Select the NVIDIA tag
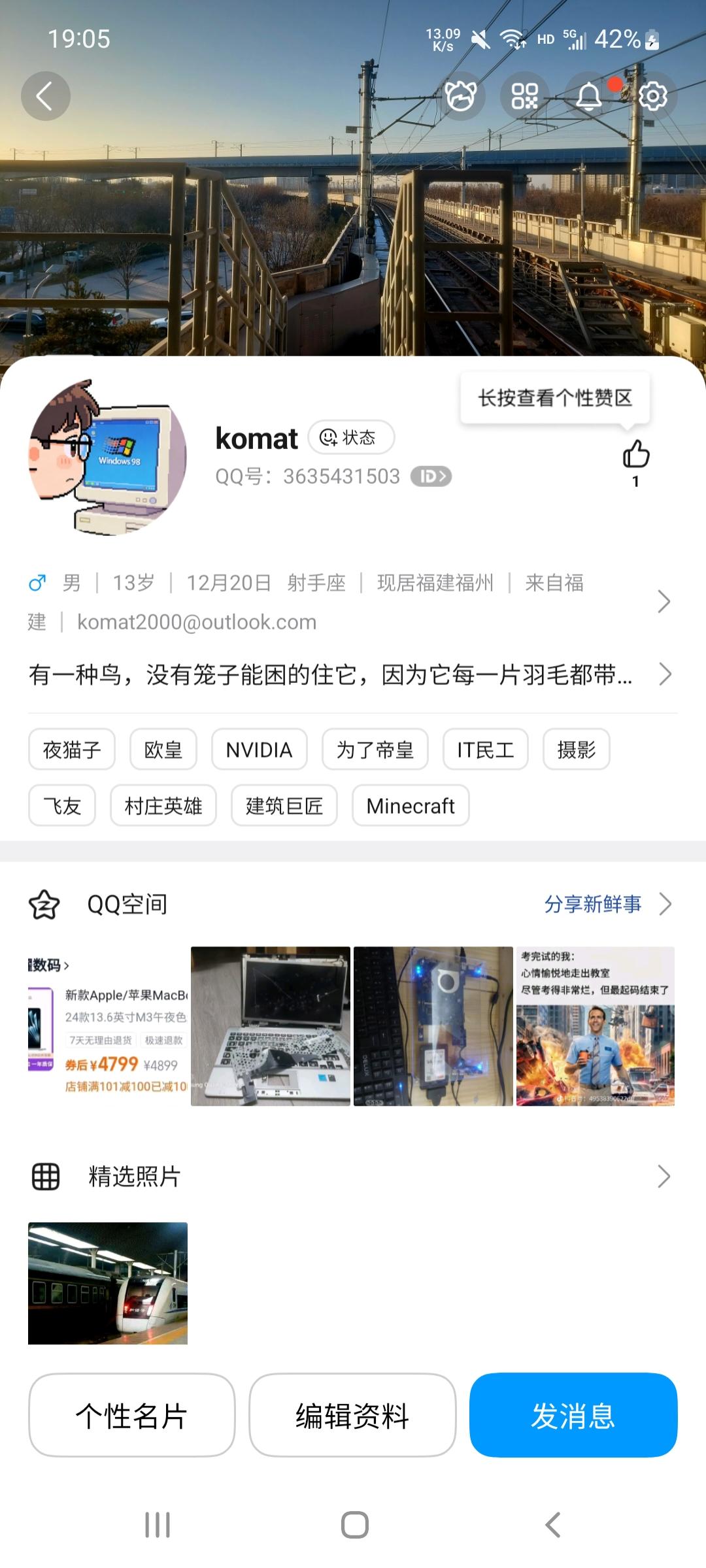This screenshot has width=706, height=1568. tap(259, 750)
